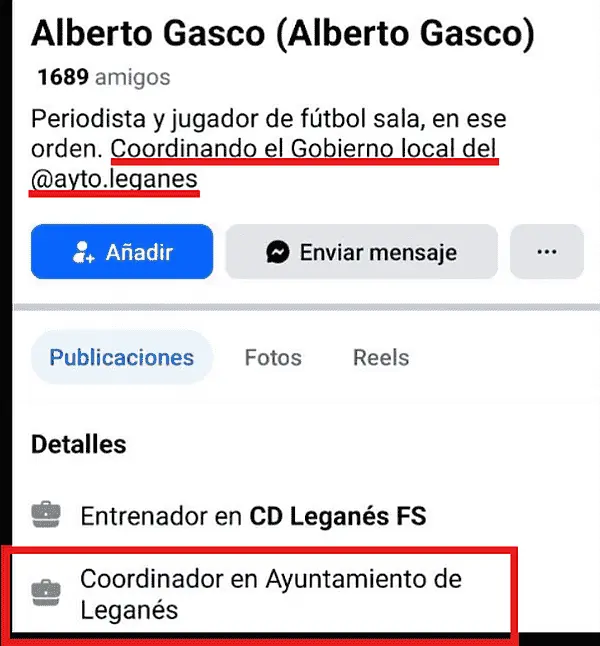Open Entrenador en CD Leganés FS detail

252,517
